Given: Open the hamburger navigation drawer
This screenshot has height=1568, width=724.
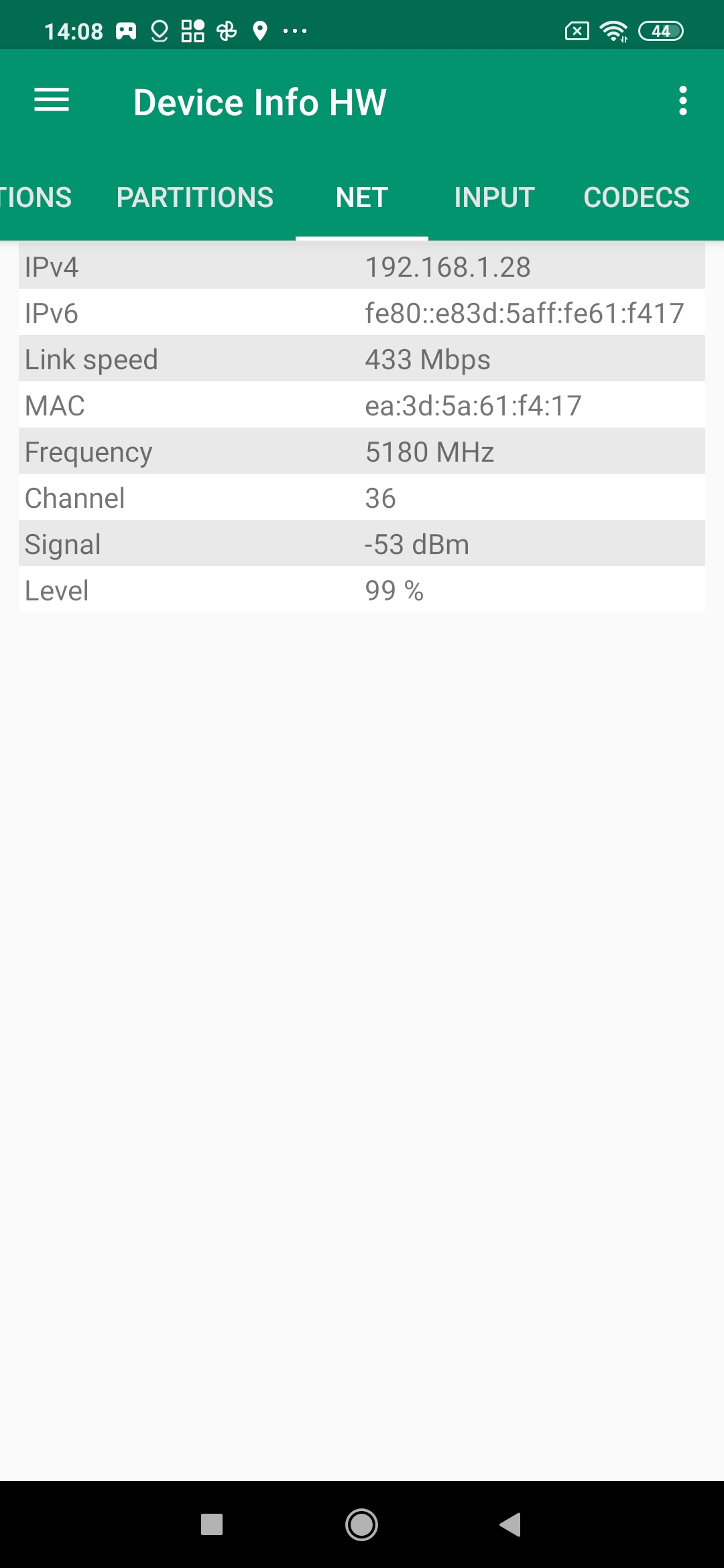Looking at the screenshot, I should click(52, 101).
